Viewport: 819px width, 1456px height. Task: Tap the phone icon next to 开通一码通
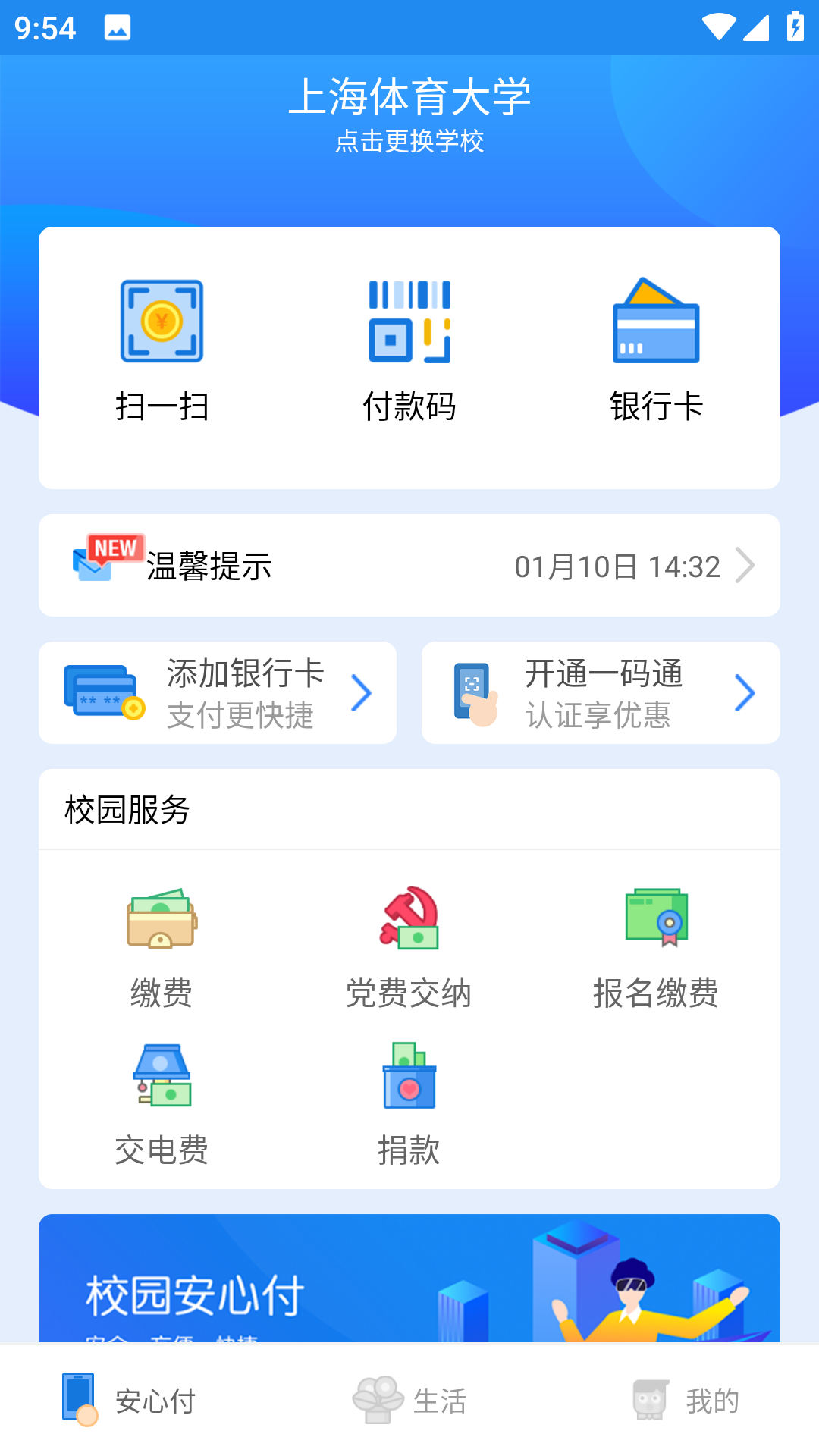(474, 691)
